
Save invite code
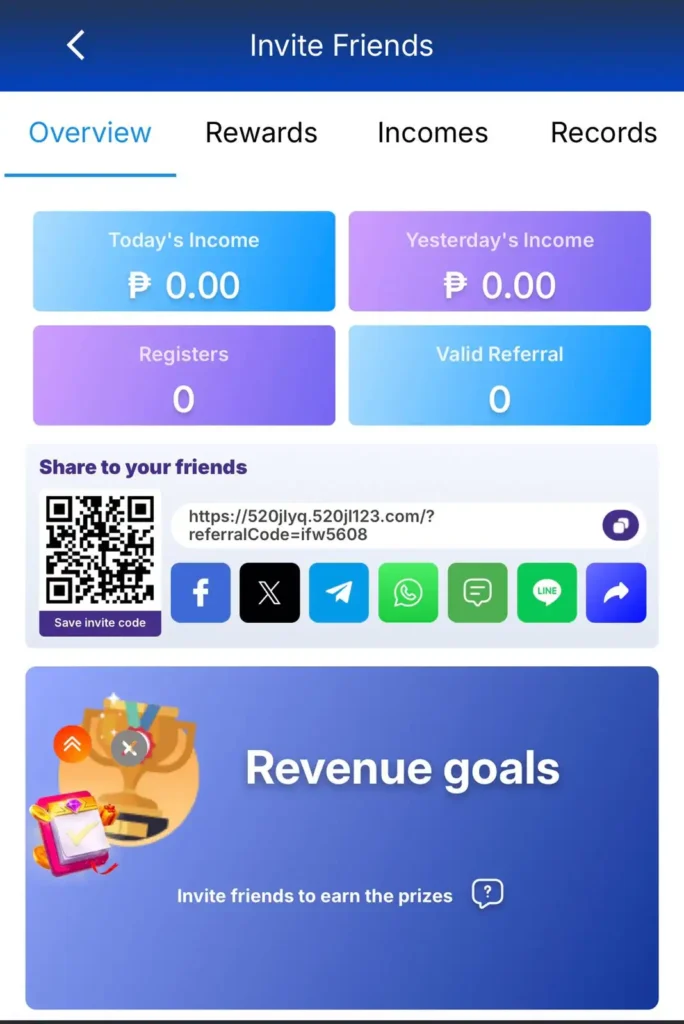pos(100,623)
